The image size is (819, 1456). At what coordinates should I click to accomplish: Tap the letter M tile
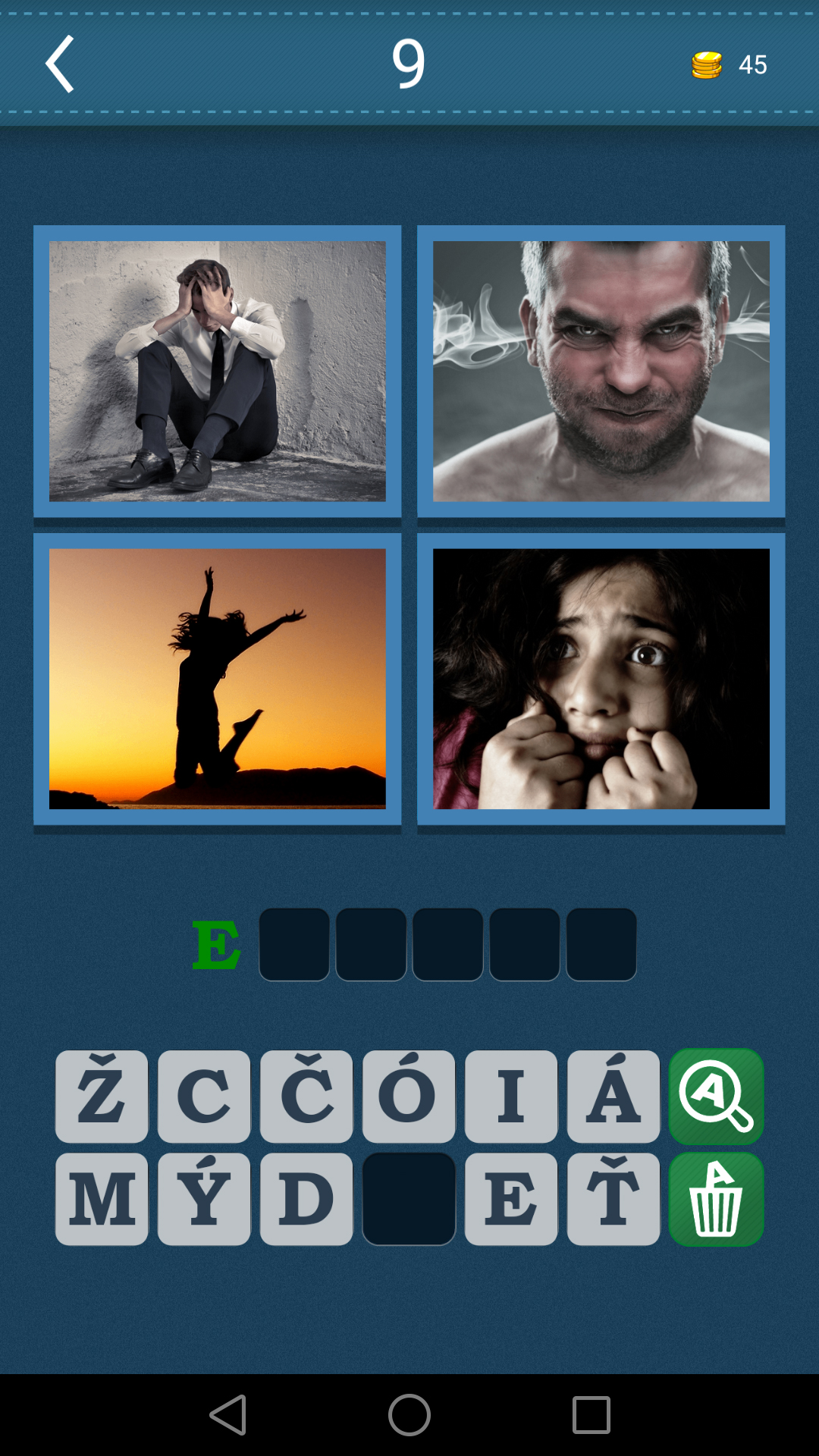click(102, 1199)
